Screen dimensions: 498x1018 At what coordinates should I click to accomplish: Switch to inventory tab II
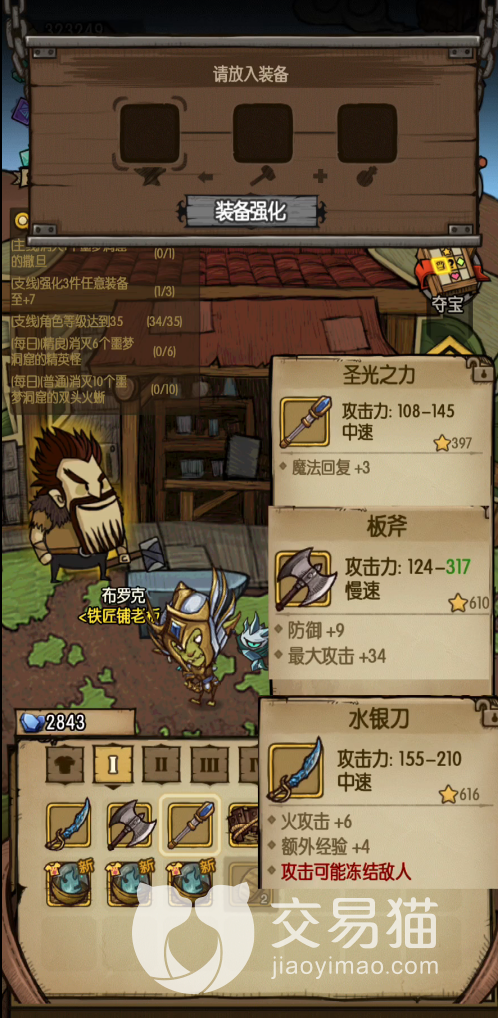161,765
